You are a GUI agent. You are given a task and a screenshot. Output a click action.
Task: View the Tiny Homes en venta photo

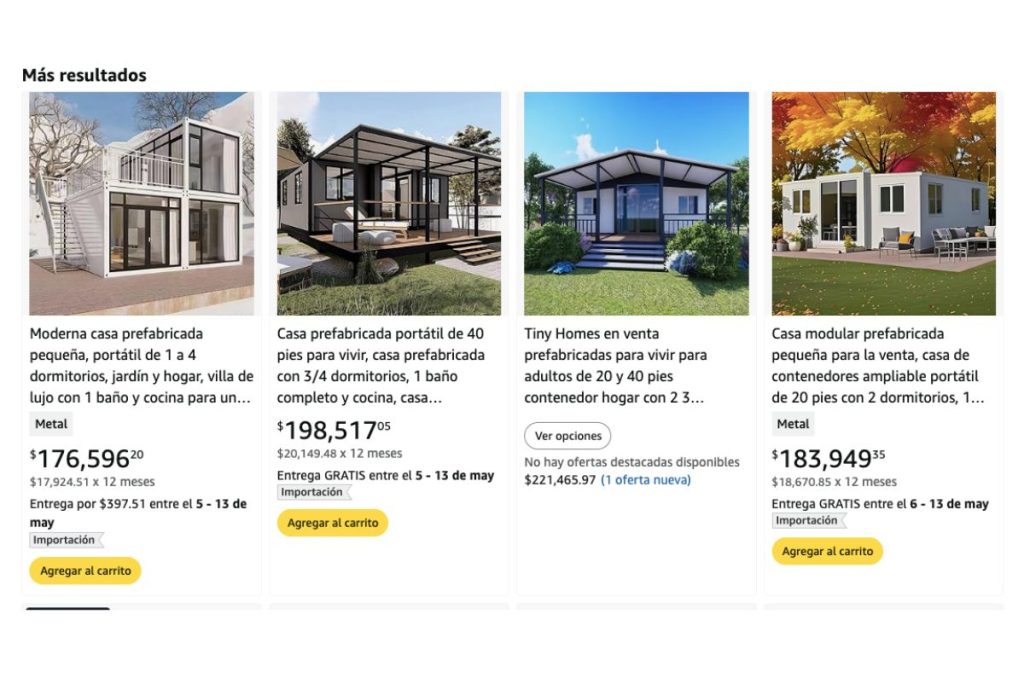click(636, 204)
